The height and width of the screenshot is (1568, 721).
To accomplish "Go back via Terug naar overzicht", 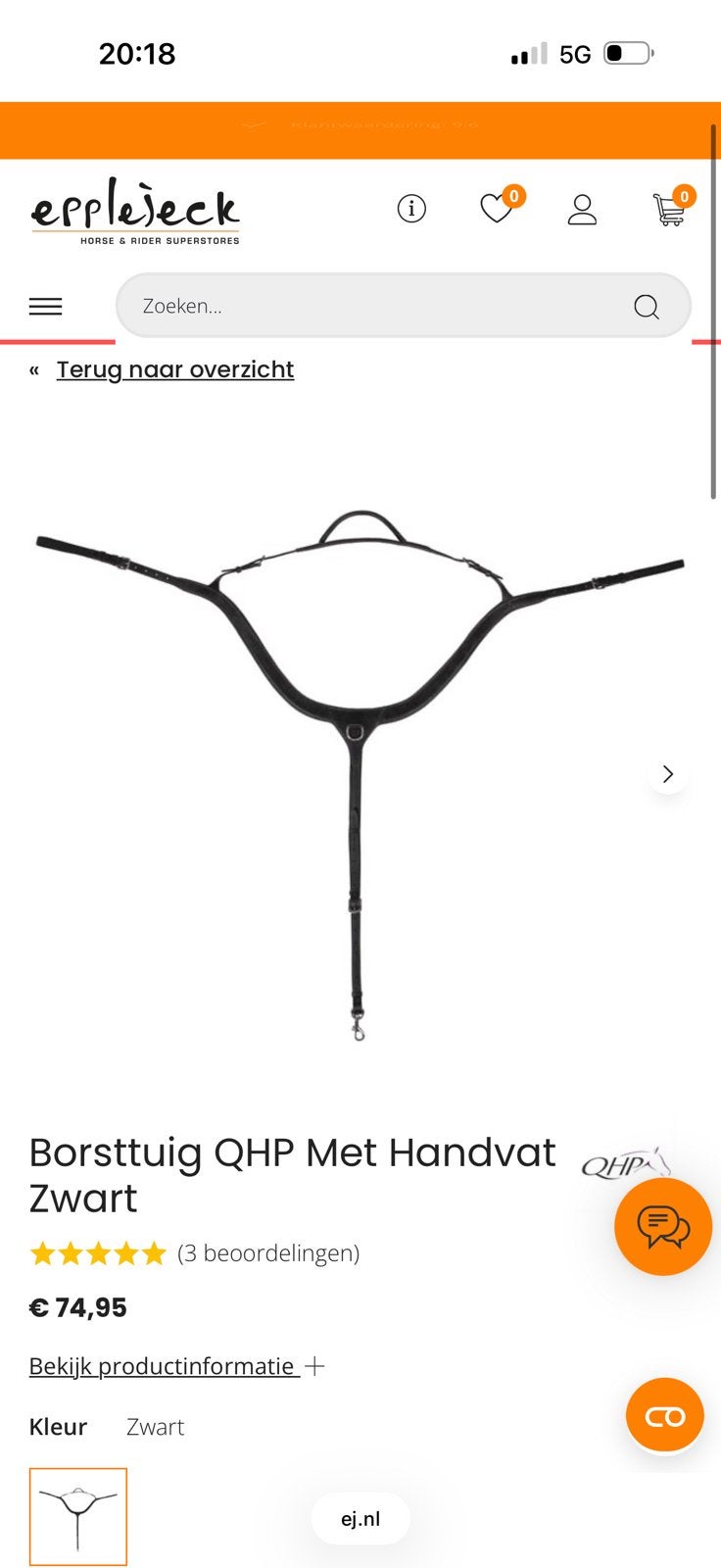I will [x=174, y=369].
